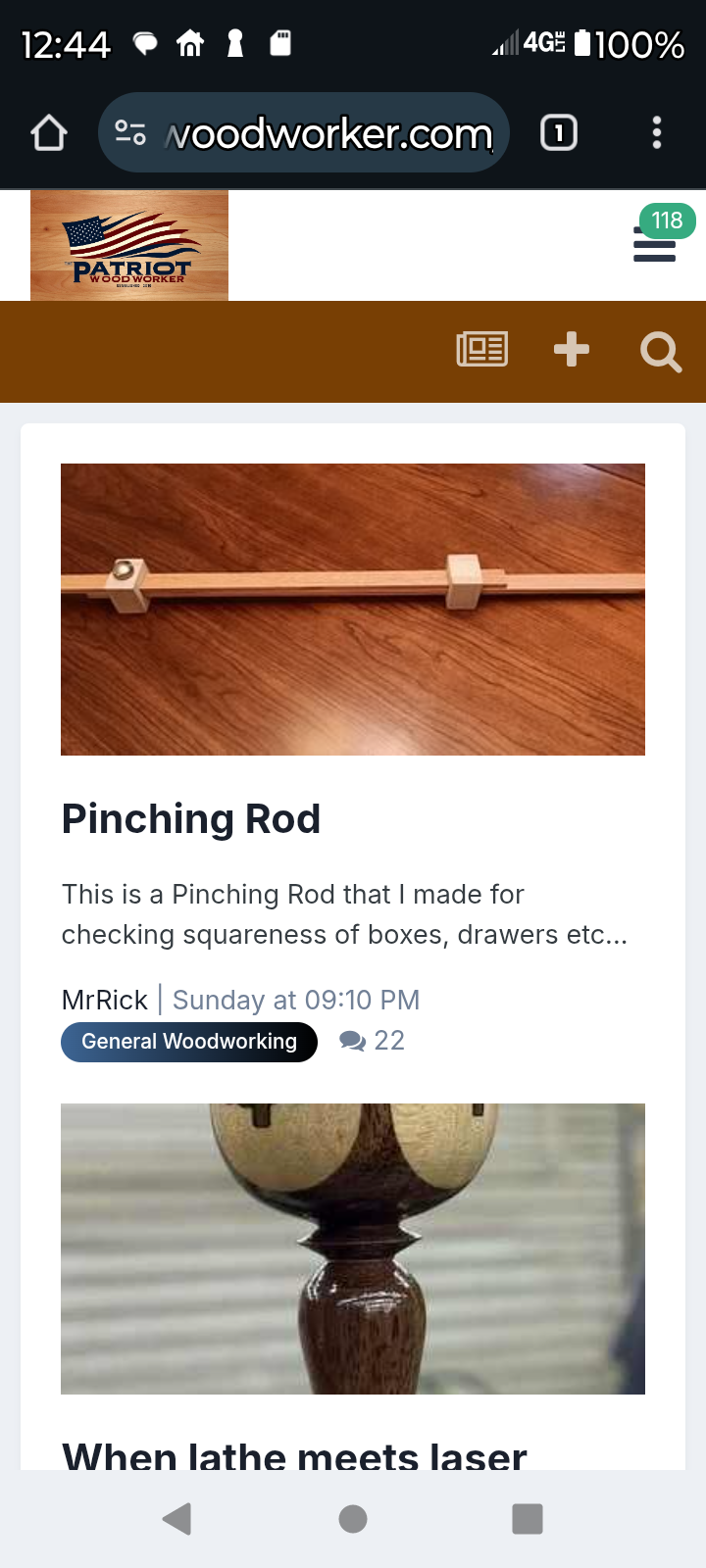Open the Pinching Rod article title
706x1568 pixels.
(191, 819)
